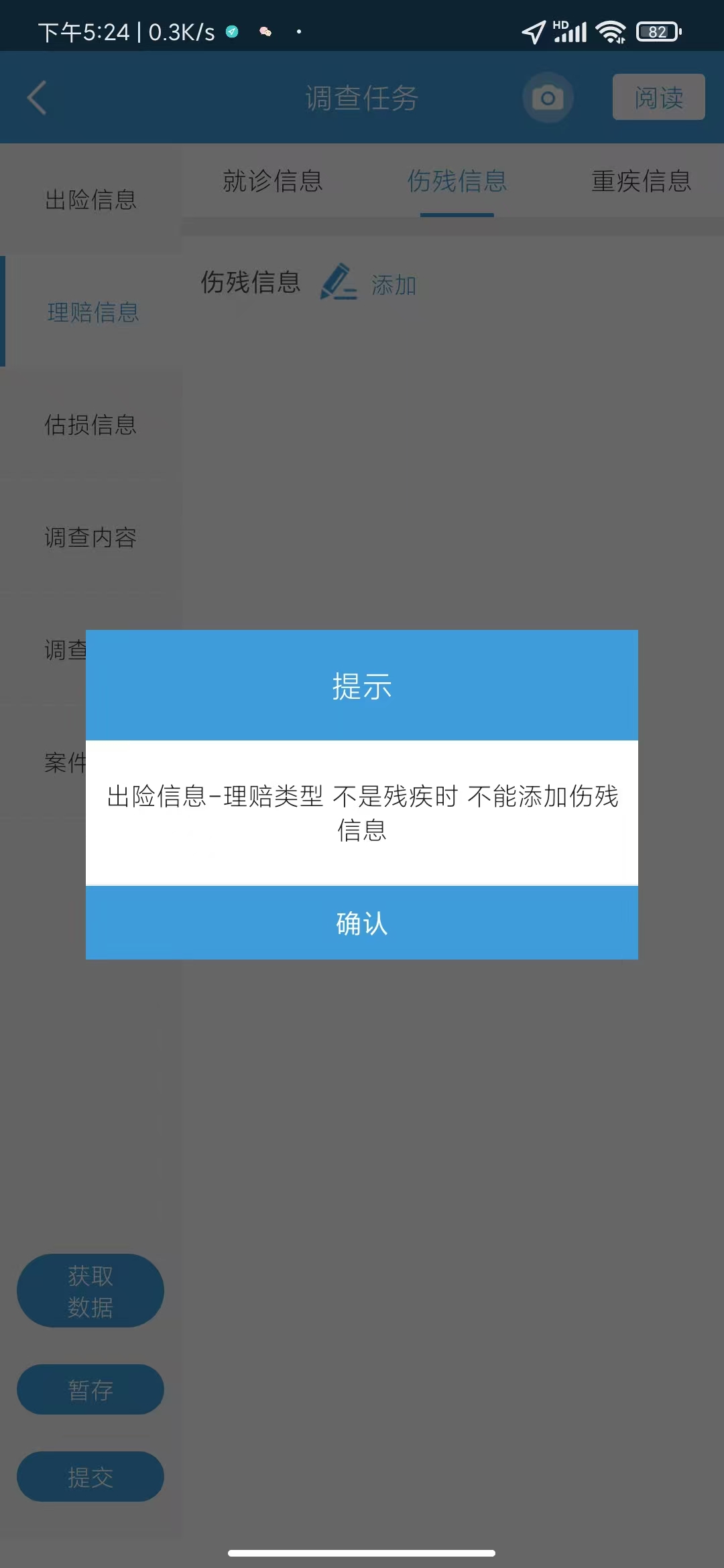The width and height of the screenshot is (724, 1568).
Task: Submit the task with 提交
Action: pos(90,1477)
